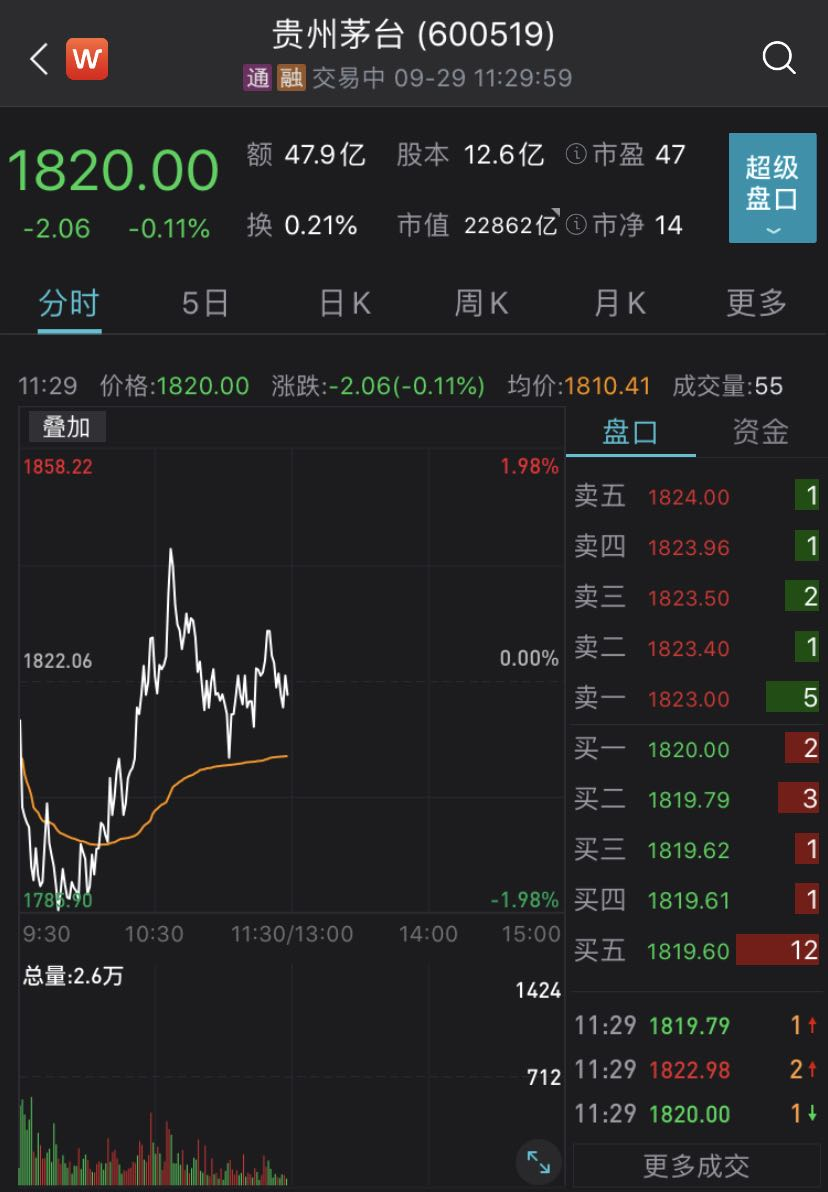Open the red W icon
The width and height of the screenshot is (828, 1192).
point(87,59)
